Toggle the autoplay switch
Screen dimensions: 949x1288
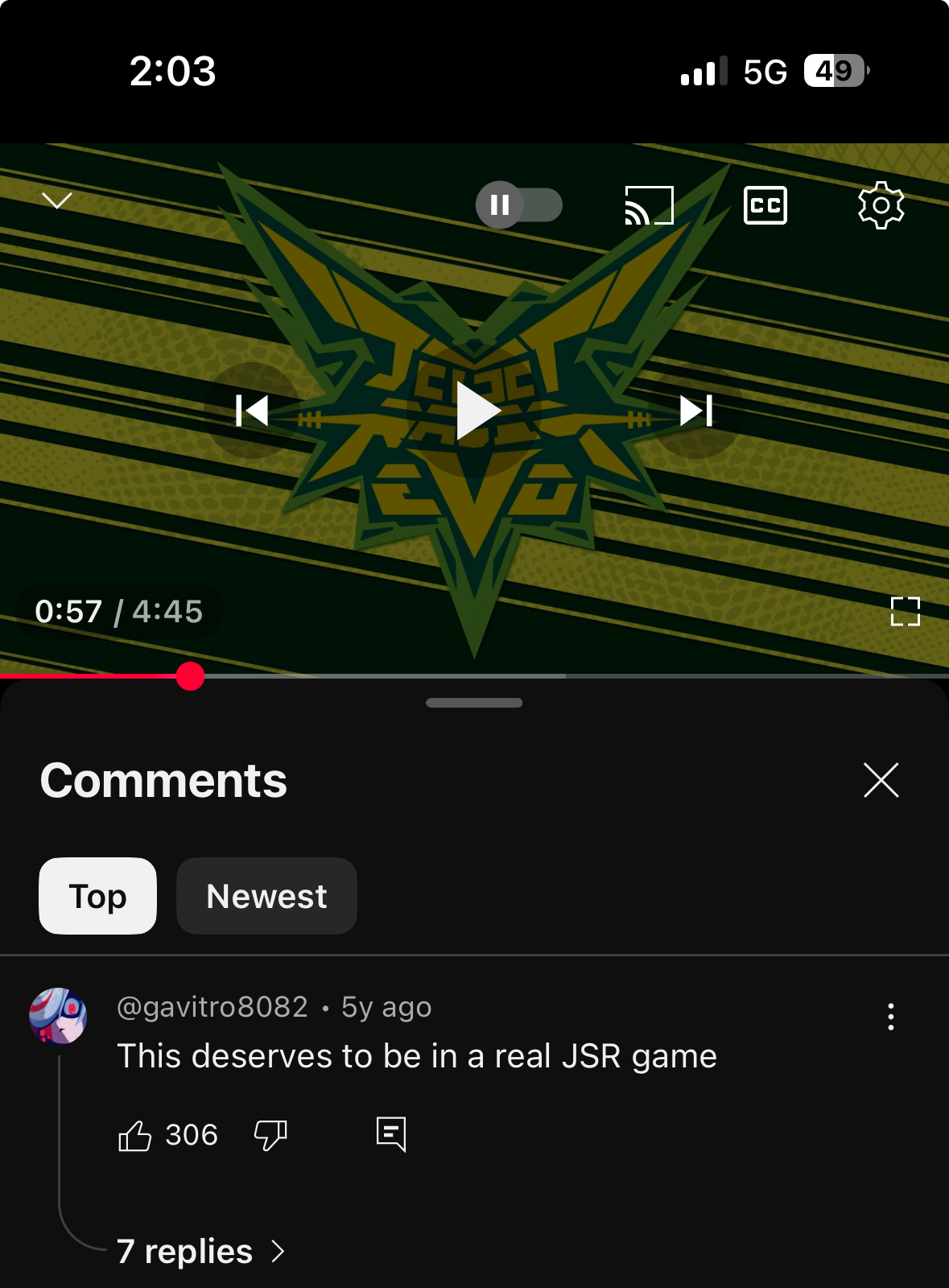(x=519, y=204)
